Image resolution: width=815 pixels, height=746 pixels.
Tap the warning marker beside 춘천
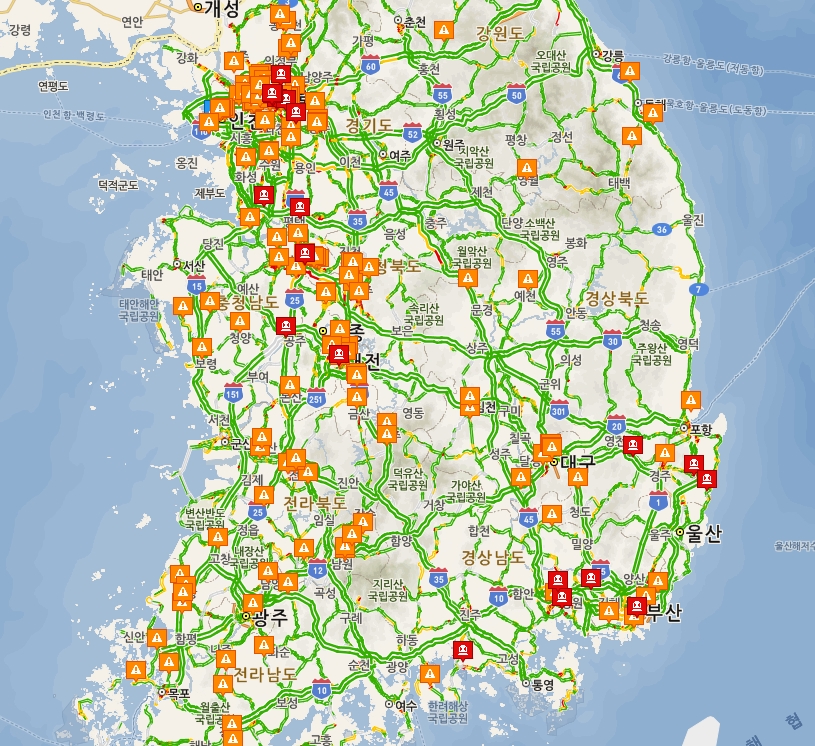[443, 30]
